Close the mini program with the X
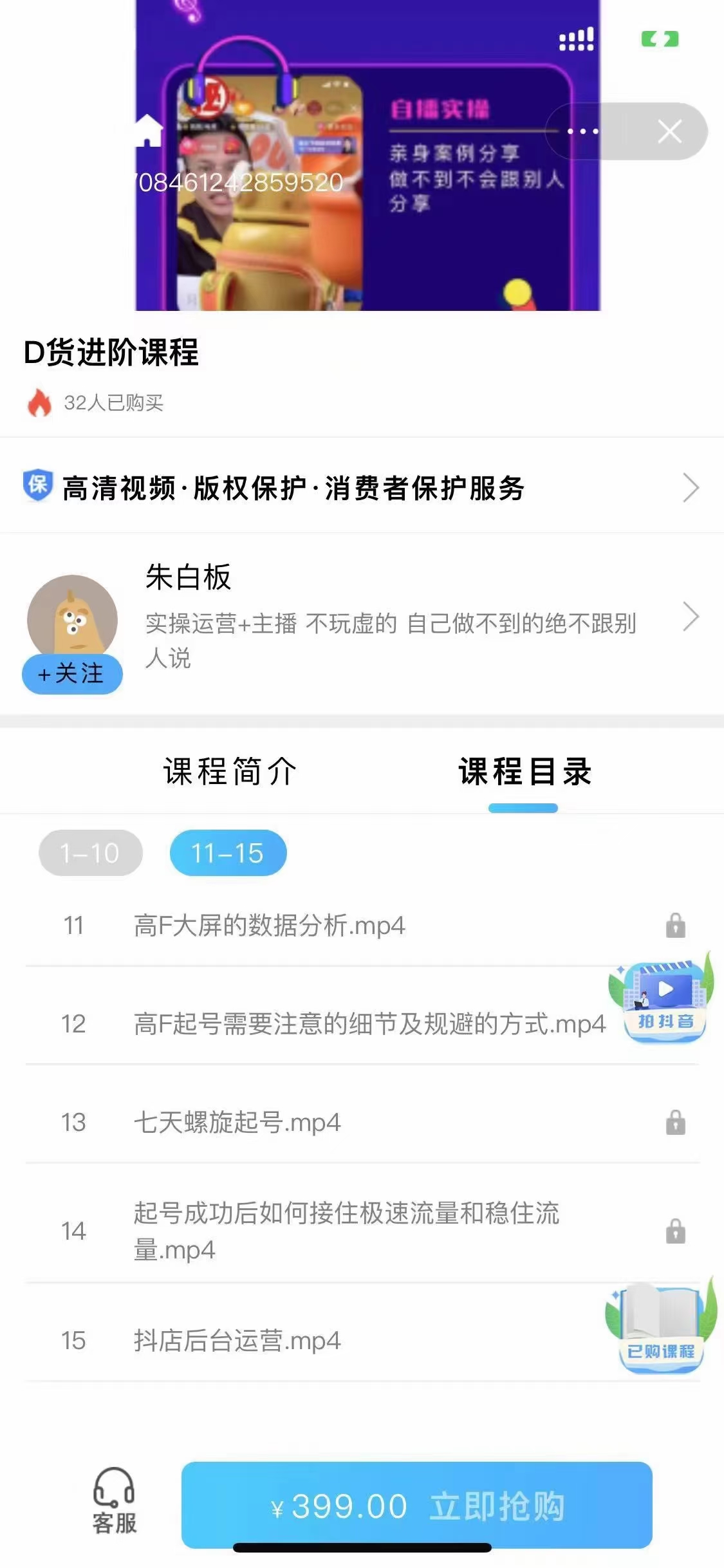This screenshot has width=724, height=1568. coord(669,131)
